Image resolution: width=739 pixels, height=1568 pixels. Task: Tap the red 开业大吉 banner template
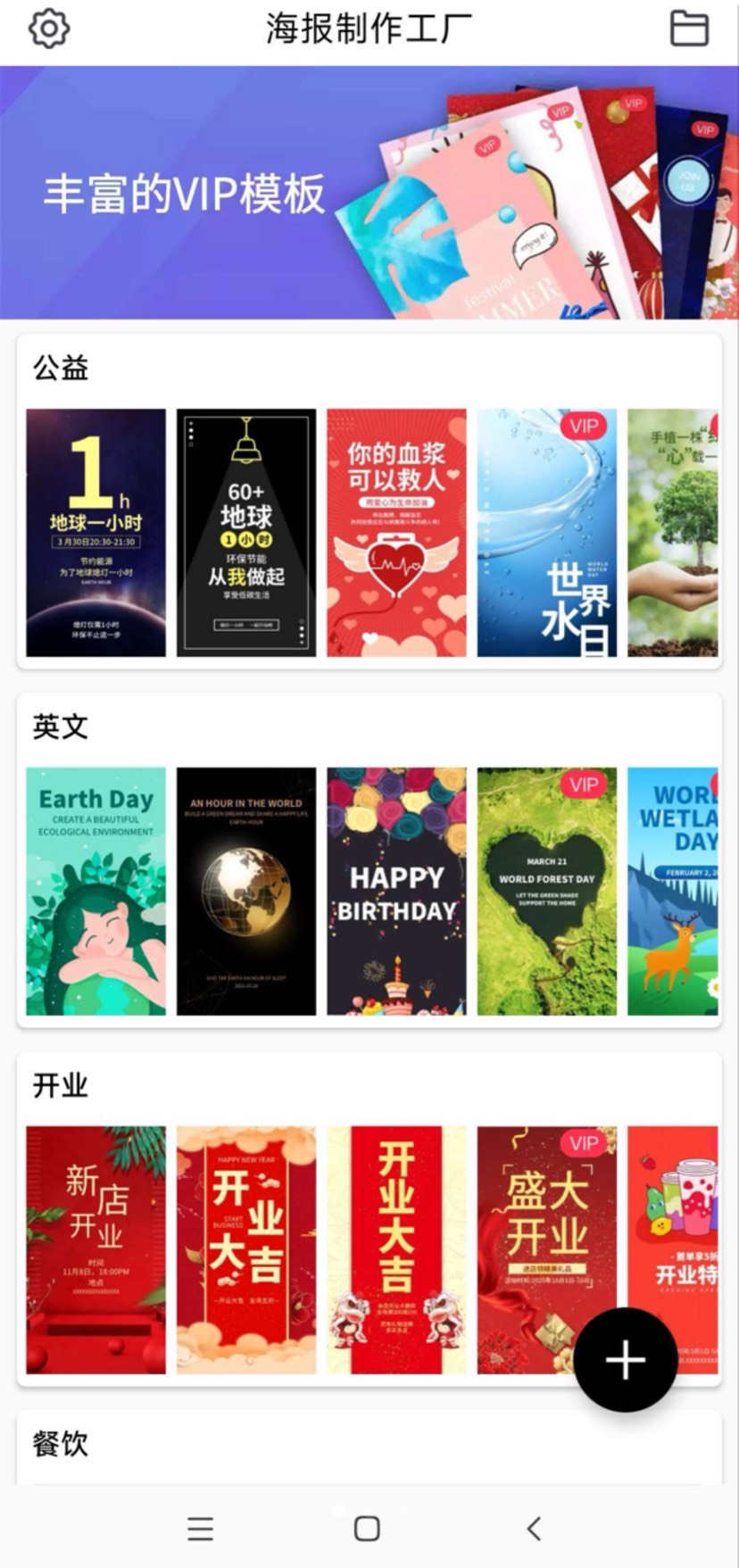[x=395, y=1243]
